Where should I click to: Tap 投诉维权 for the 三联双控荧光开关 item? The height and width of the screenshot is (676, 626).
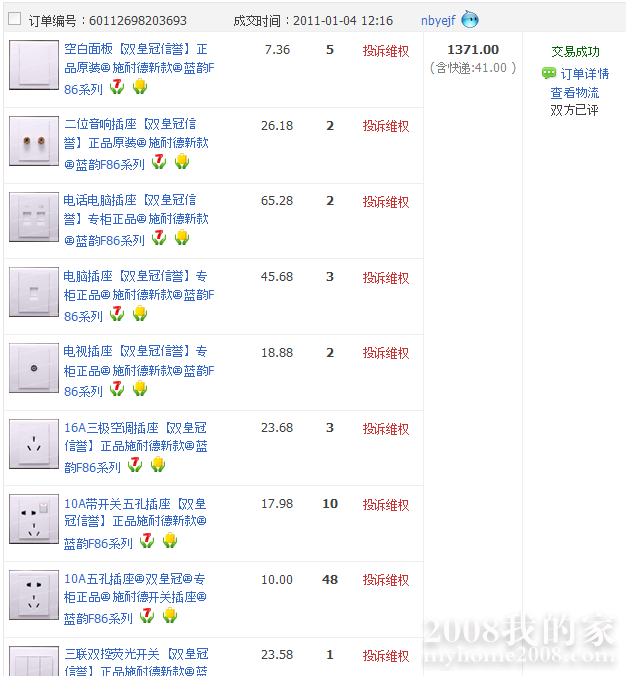pyautogui.click(x=385, y=656)
